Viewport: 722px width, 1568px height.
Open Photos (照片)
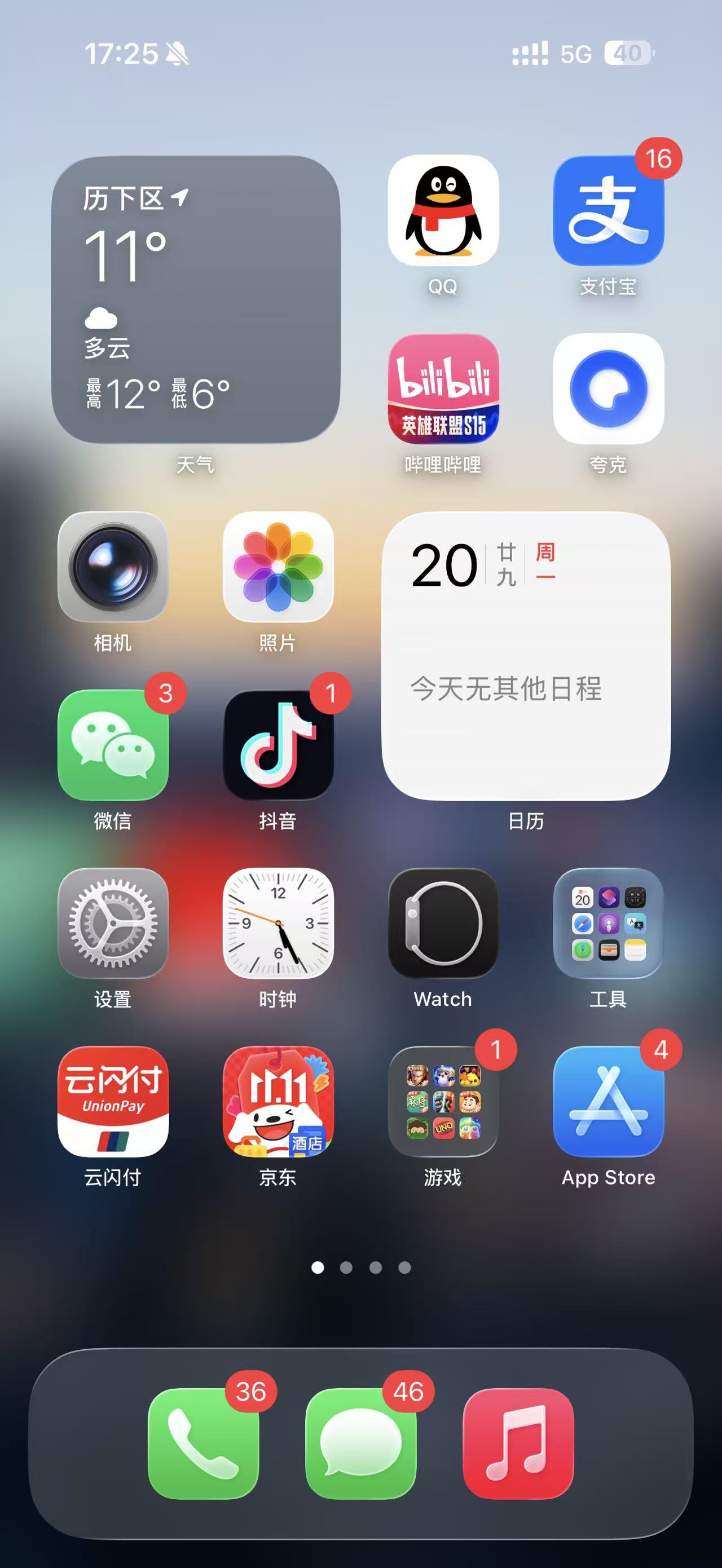tap(278, 567)
